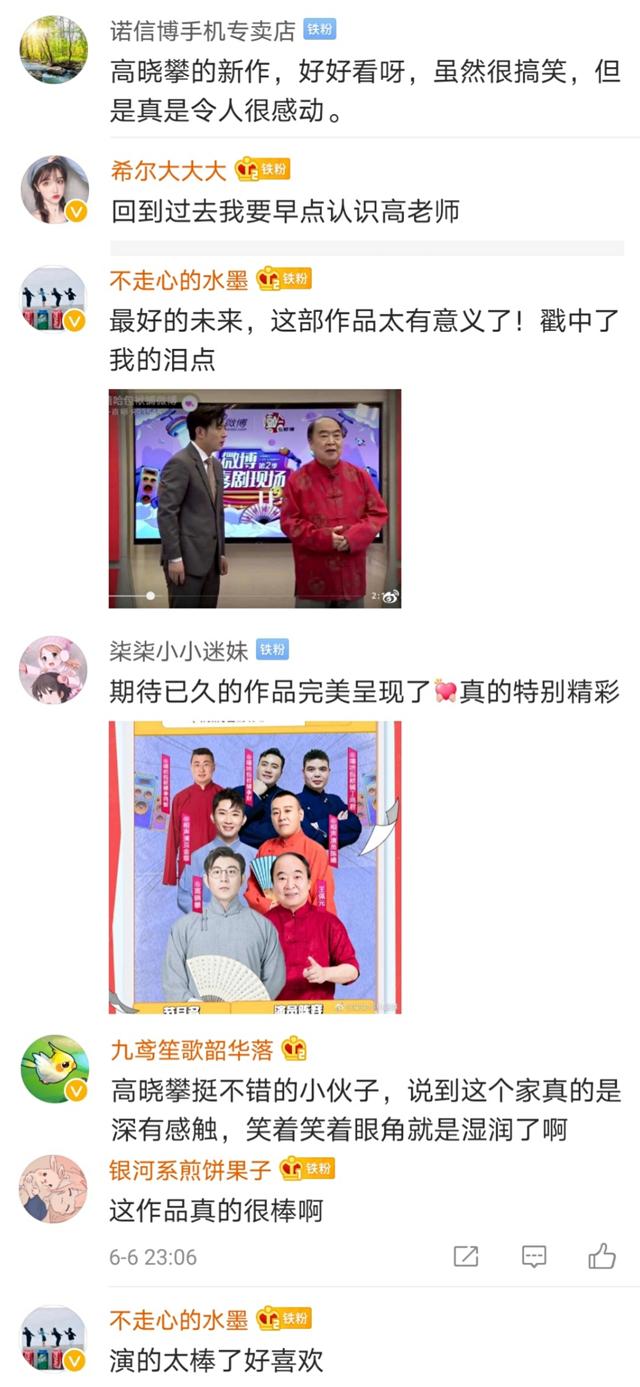Open the username 不走心的水墨 on the 最好的未来 comment
The image size is (640, 1387).
(x=179, y=280)
